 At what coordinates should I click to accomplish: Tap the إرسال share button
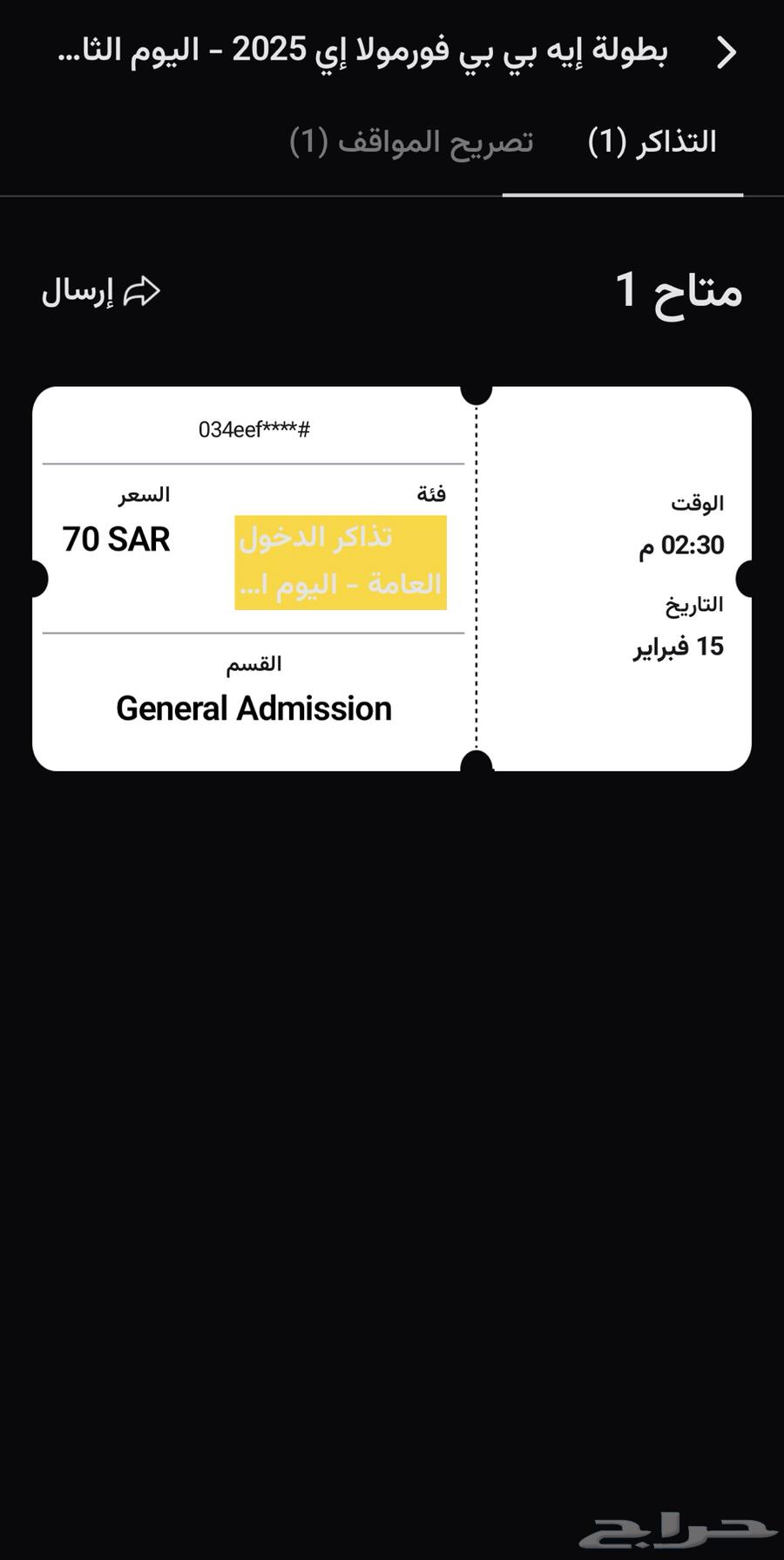[101, 292]
